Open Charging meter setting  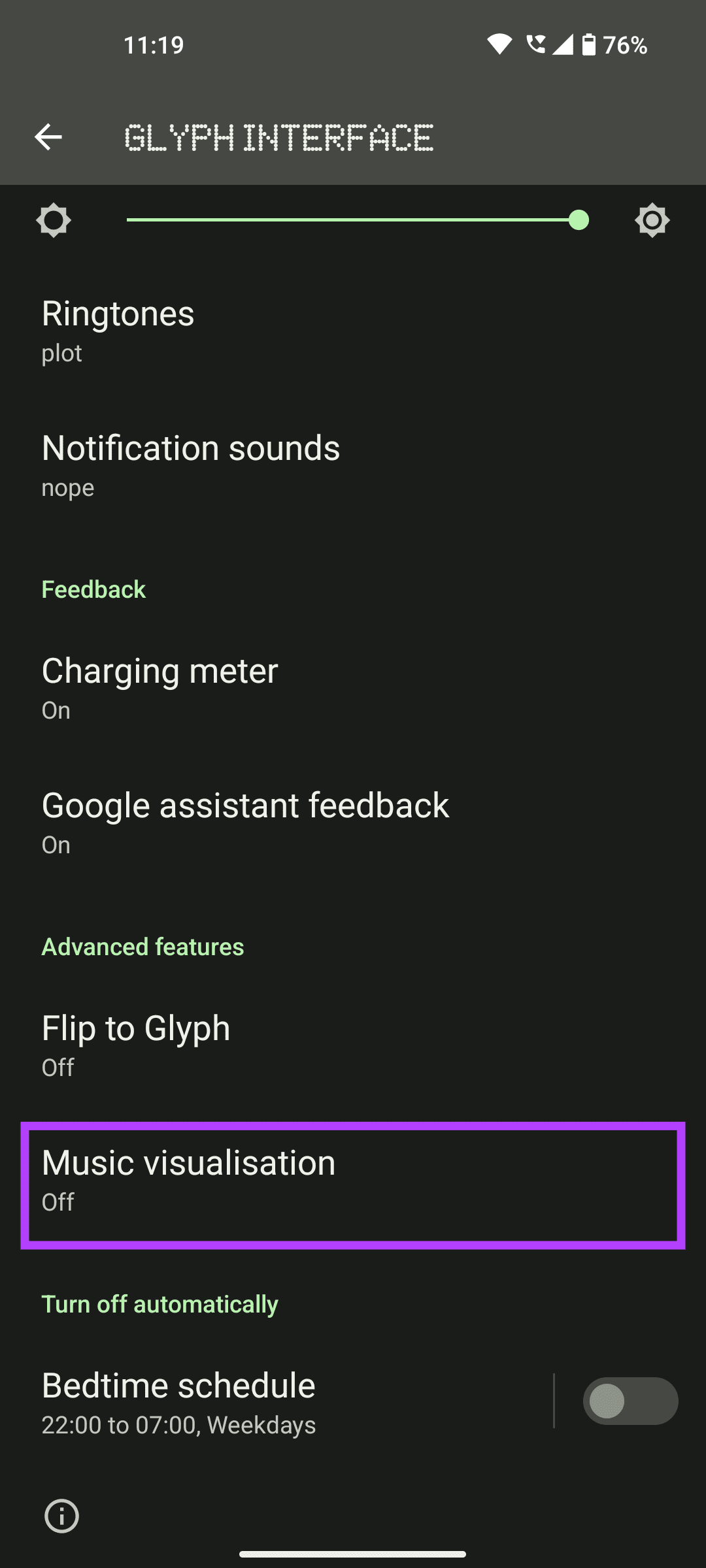(353, 689)
